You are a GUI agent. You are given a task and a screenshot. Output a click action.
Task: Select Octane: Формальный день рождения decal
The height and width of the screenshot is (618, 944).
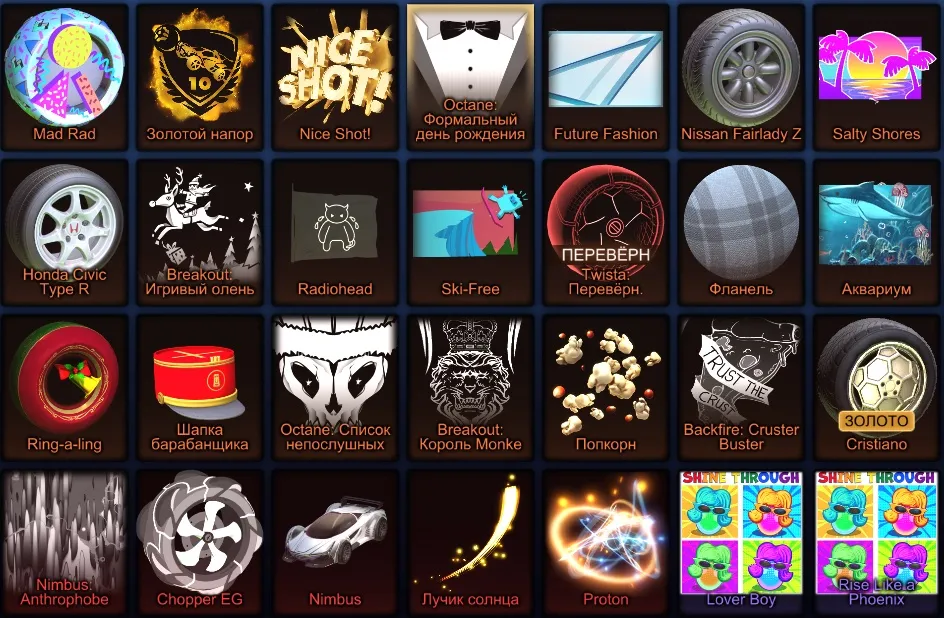click(x=470, y=75)
